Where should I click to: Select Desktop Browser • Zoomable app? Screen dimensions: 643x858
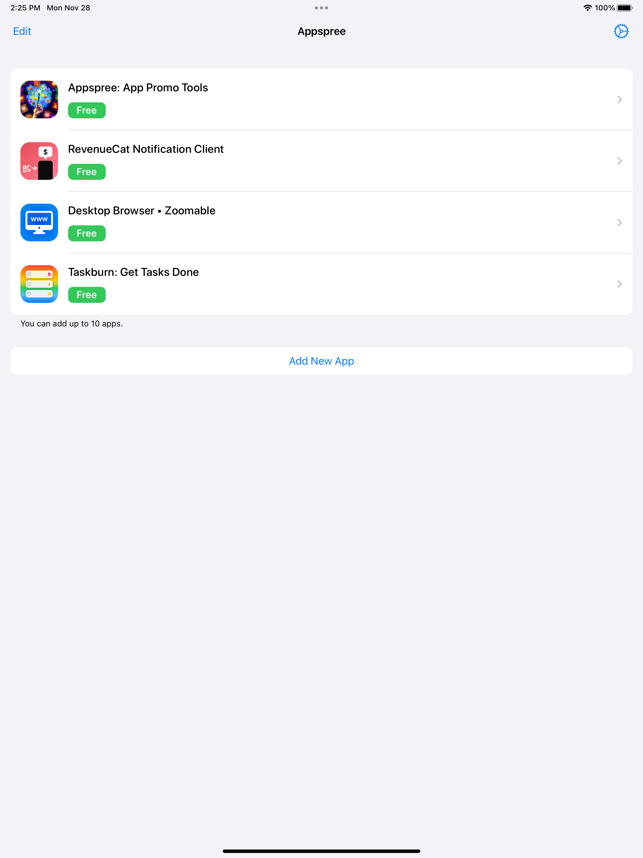pos(320,222)
